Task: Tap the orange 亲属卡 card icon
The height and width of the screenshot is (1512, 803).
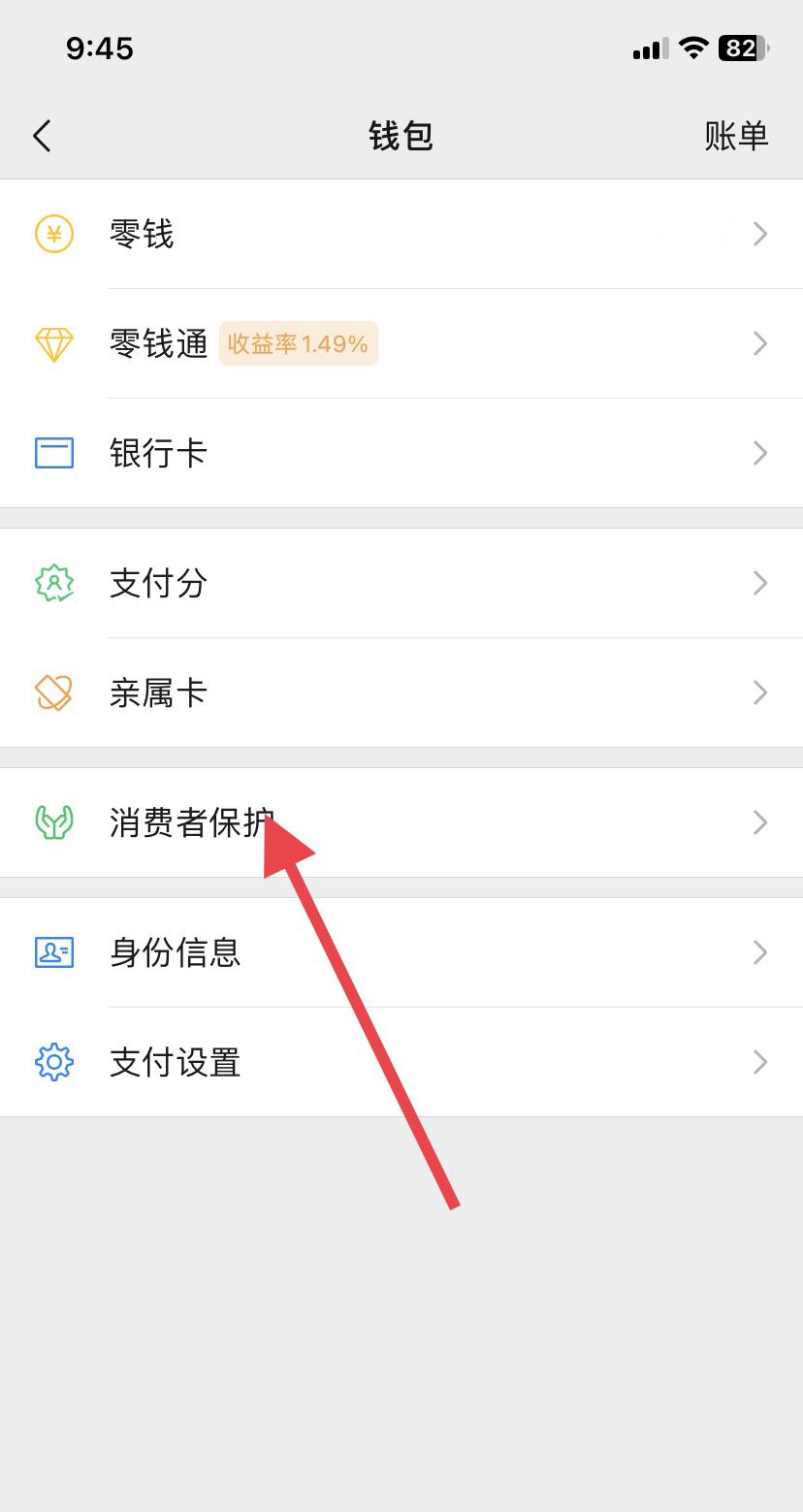Action: click(55, 692)
